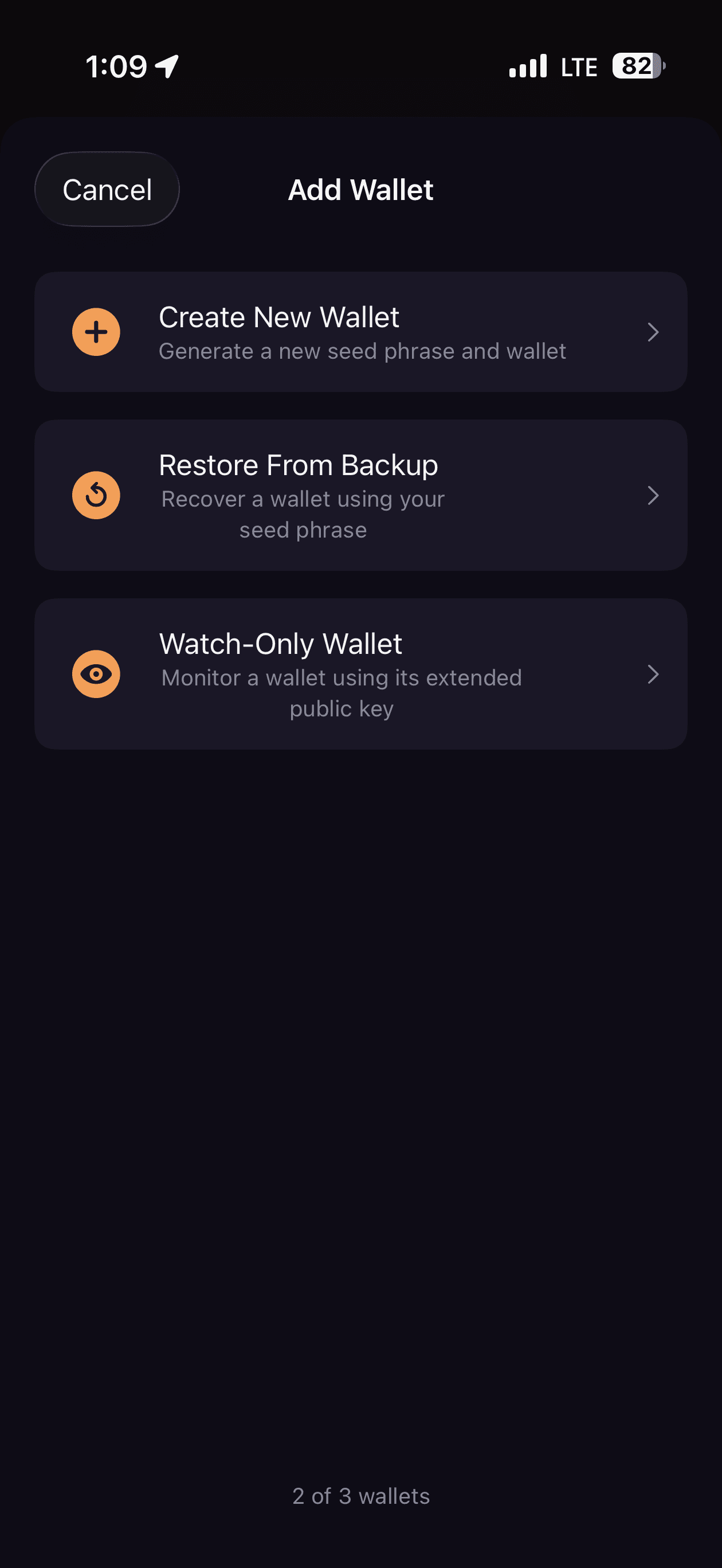Click the eye icon for Watch-Only Wallet

tap(96, 674)
